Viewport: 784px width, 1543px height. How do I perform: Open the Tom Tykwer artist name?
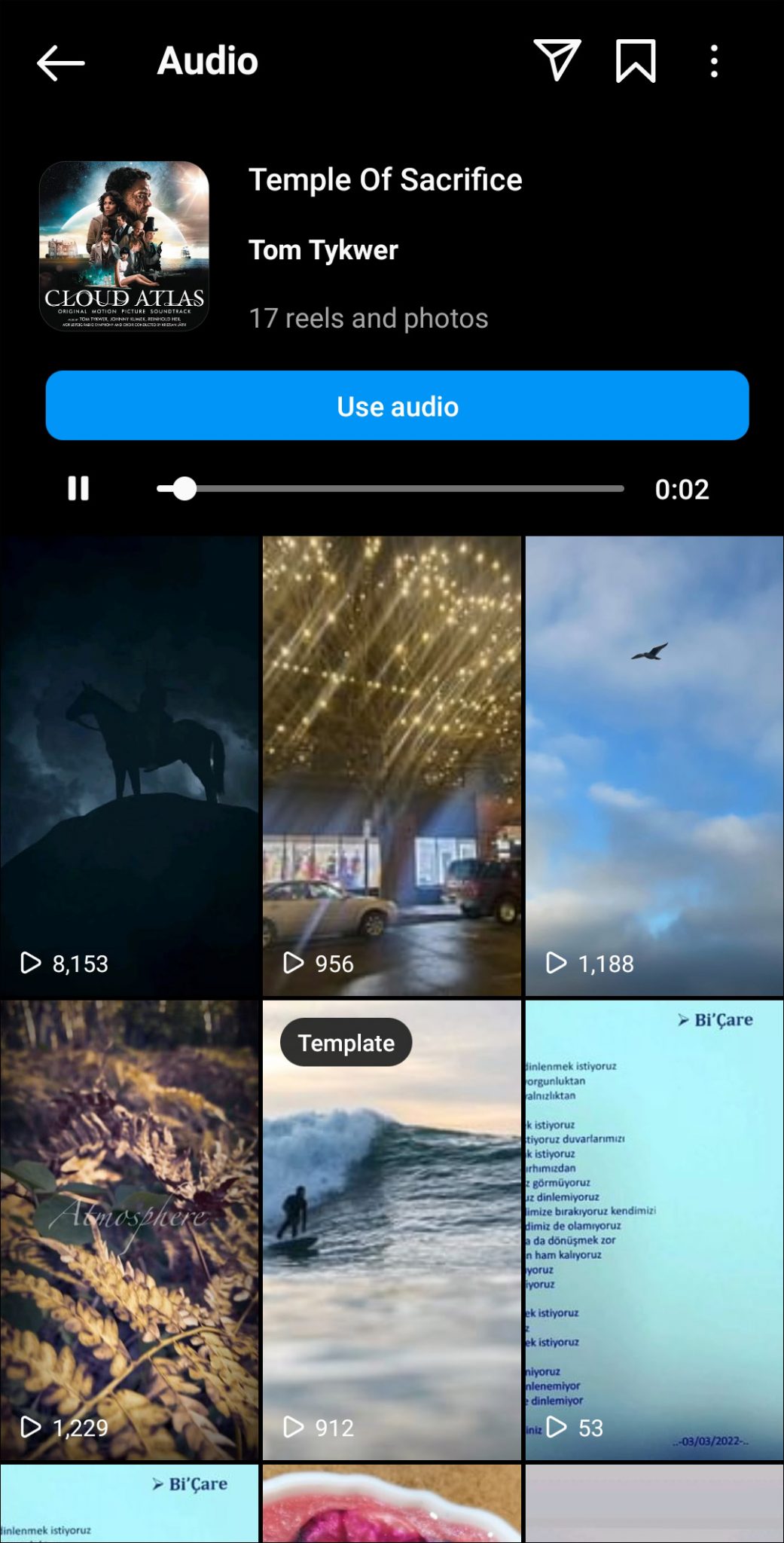[323, 249]
